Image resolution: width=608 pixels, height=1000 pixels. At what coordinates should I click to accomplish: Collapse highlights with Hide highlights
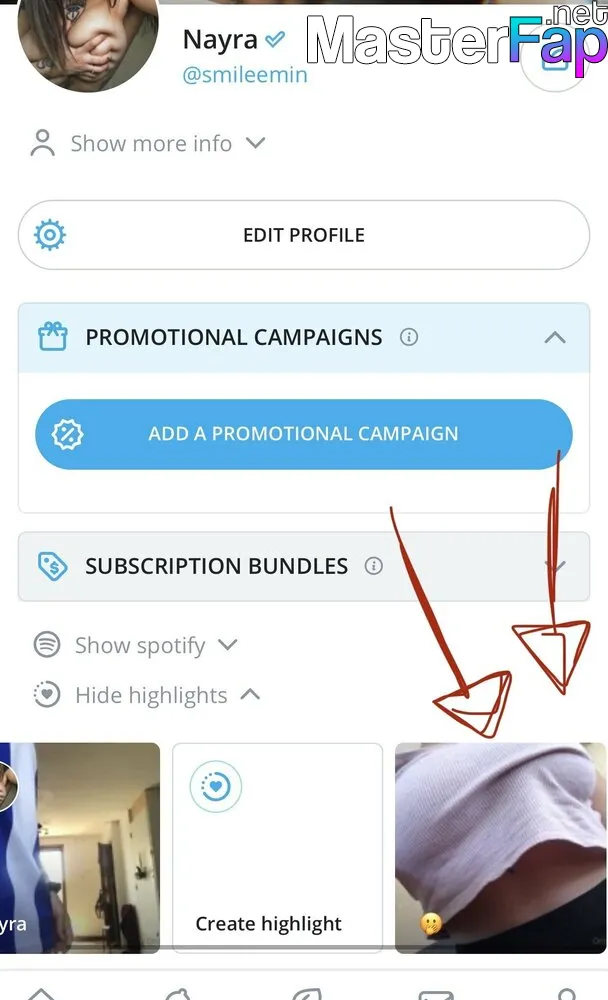pos(147,695)
